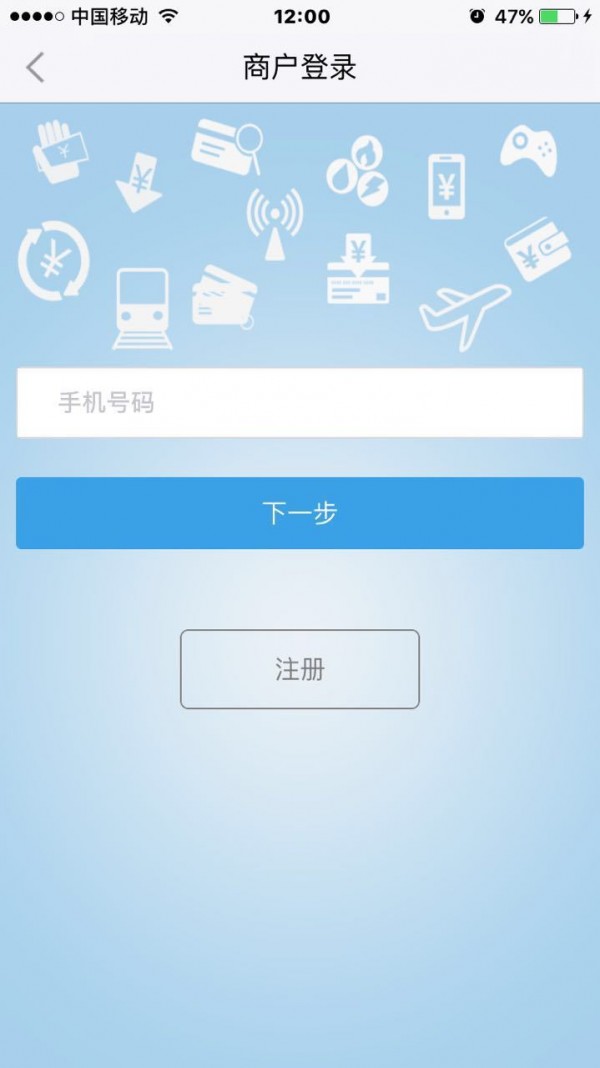Focus the 手机号码 phone number field
Screen dimensions: 600x1068
299,403
